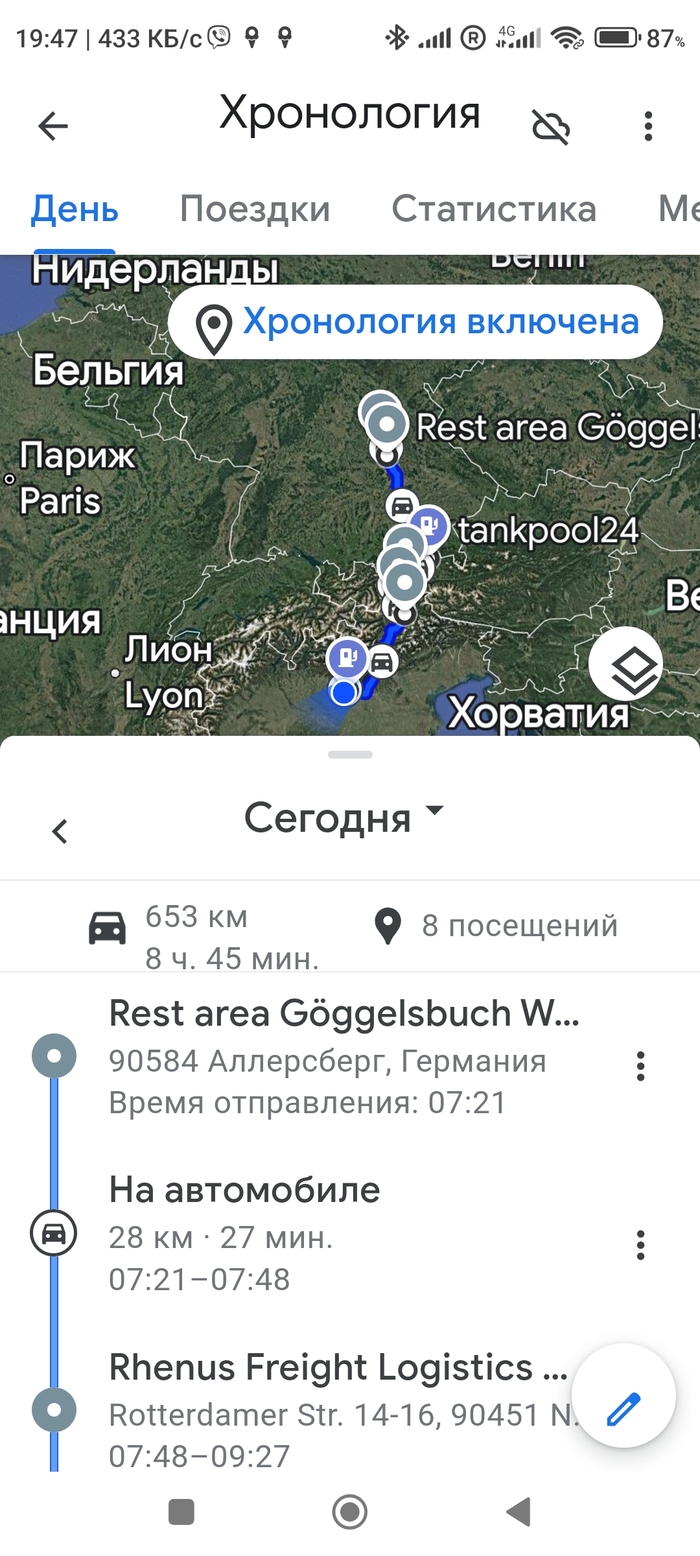This screenshot has width=700, height=1556.
Task: Open options for Rest area Göggelsbuch
Action: [641, 1066]
